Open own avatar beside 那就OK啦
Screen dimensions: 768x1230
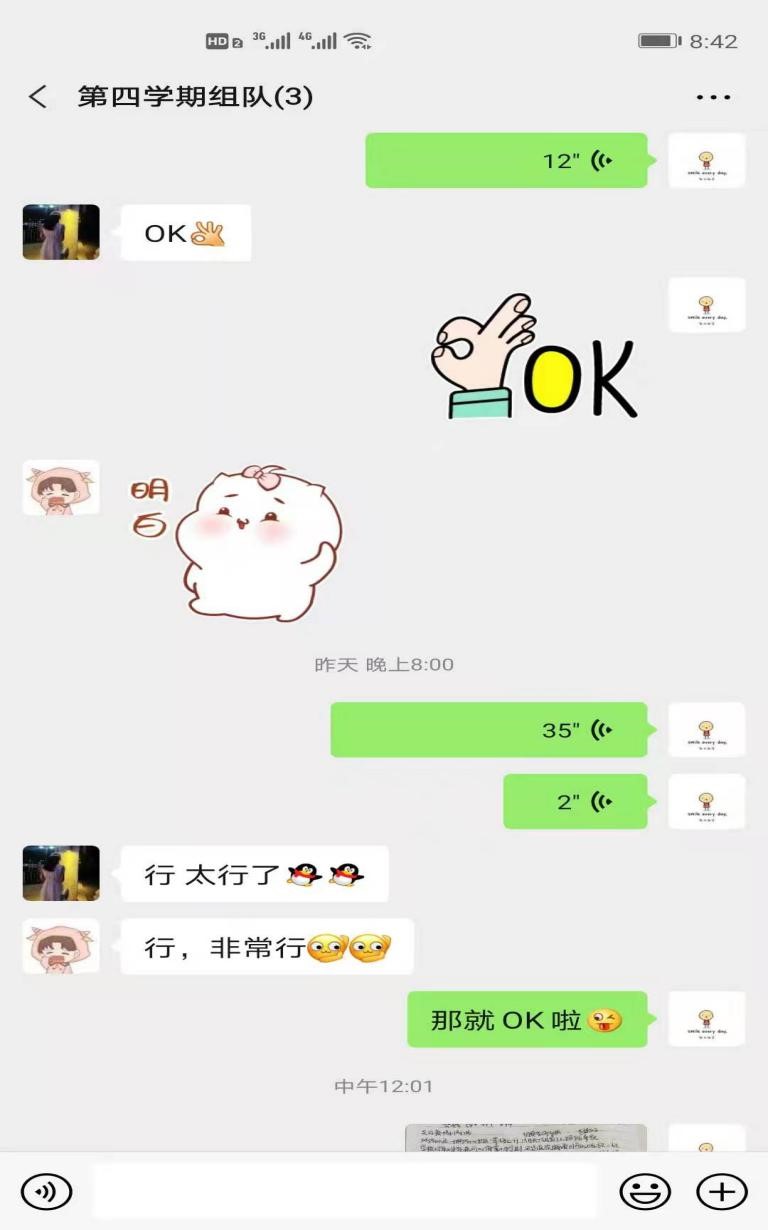click(x=706, y=1019)
